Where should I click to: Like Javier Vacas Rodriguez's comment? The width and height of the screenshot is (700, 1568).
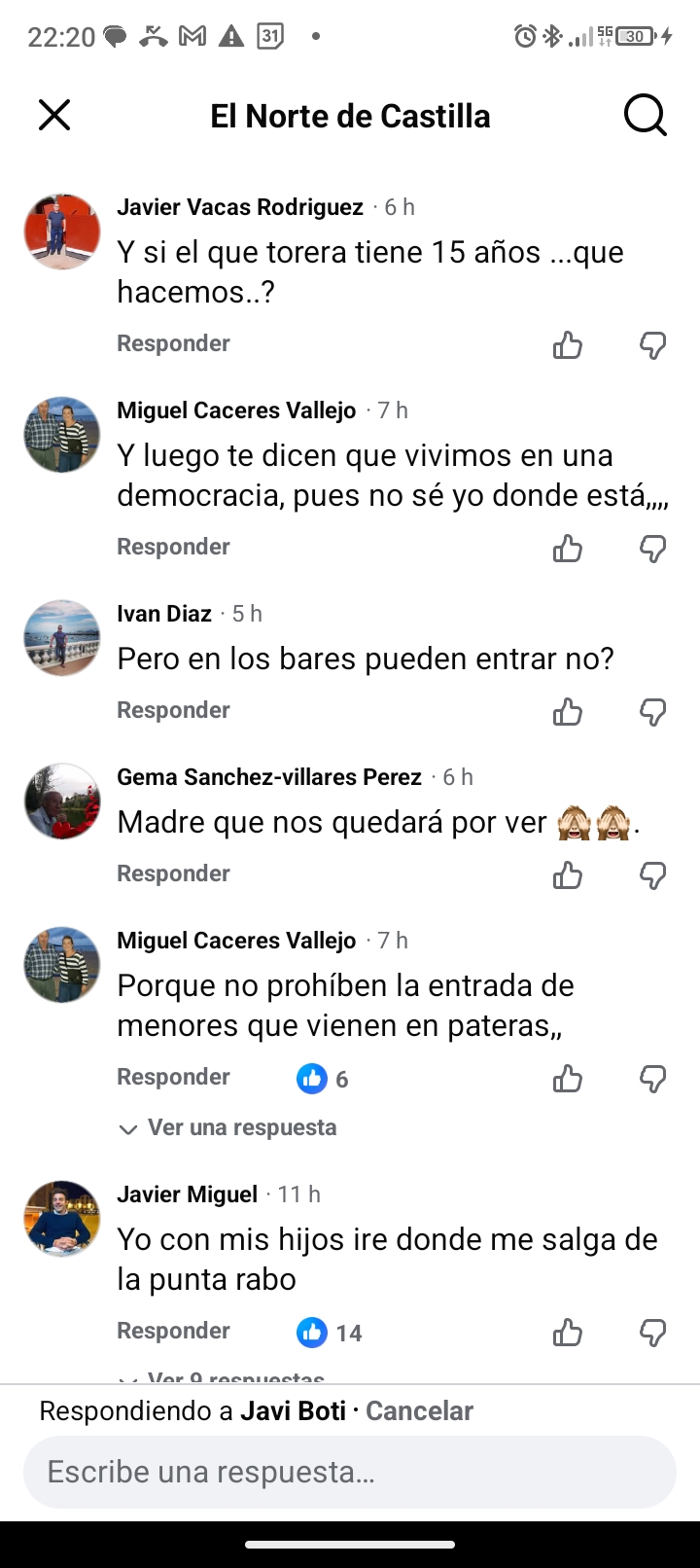(x=568, y=344)
